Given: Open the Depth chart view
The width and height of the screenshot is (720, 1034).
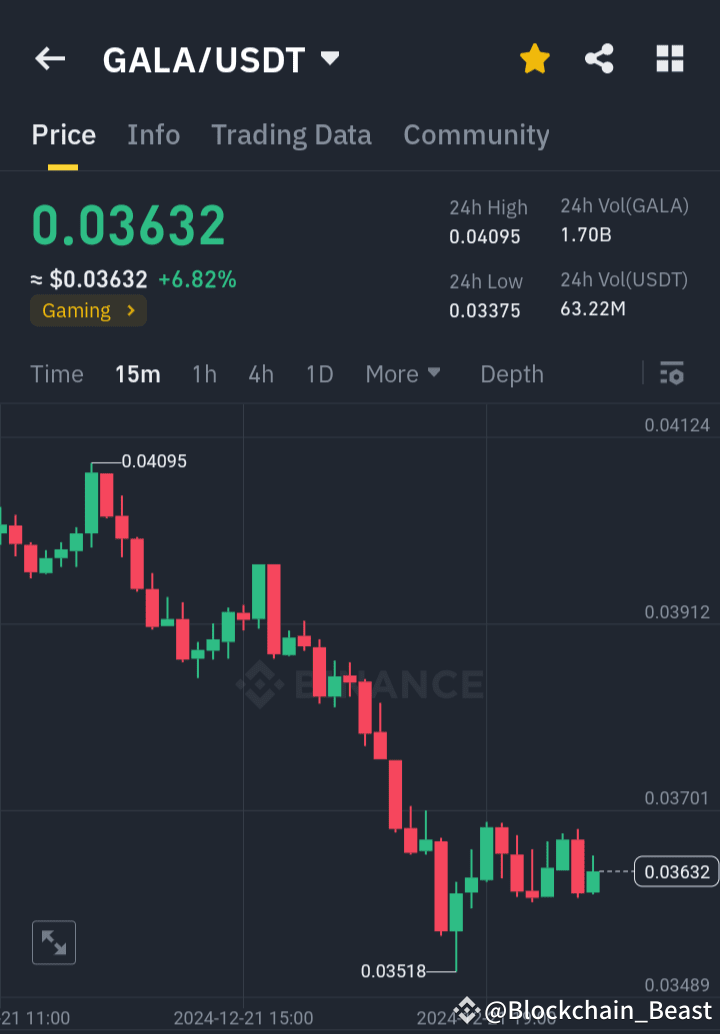Looking at the screenshot, I should pos(511,374).
